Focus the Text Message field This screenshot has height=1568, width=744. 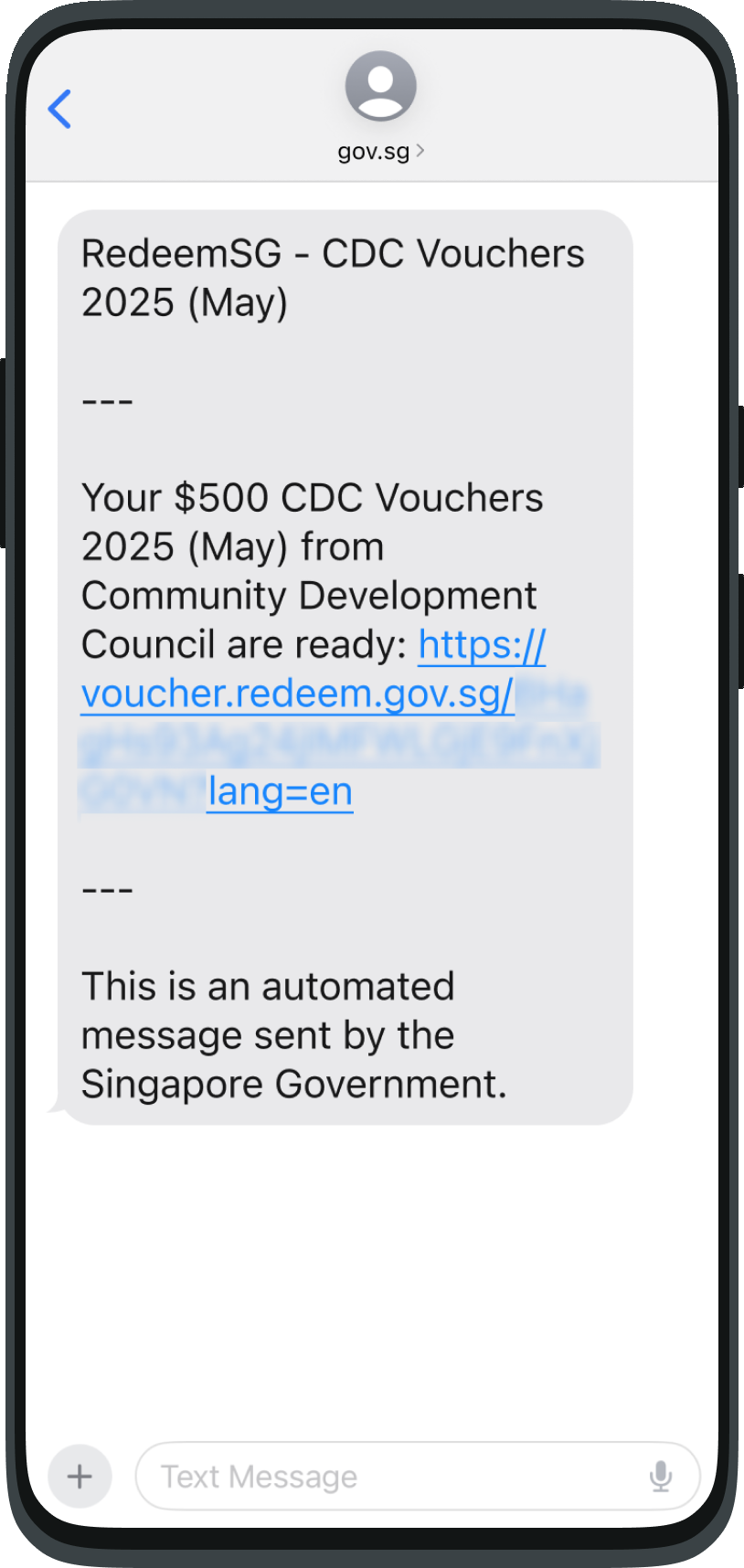click(x=384, y=1476)
